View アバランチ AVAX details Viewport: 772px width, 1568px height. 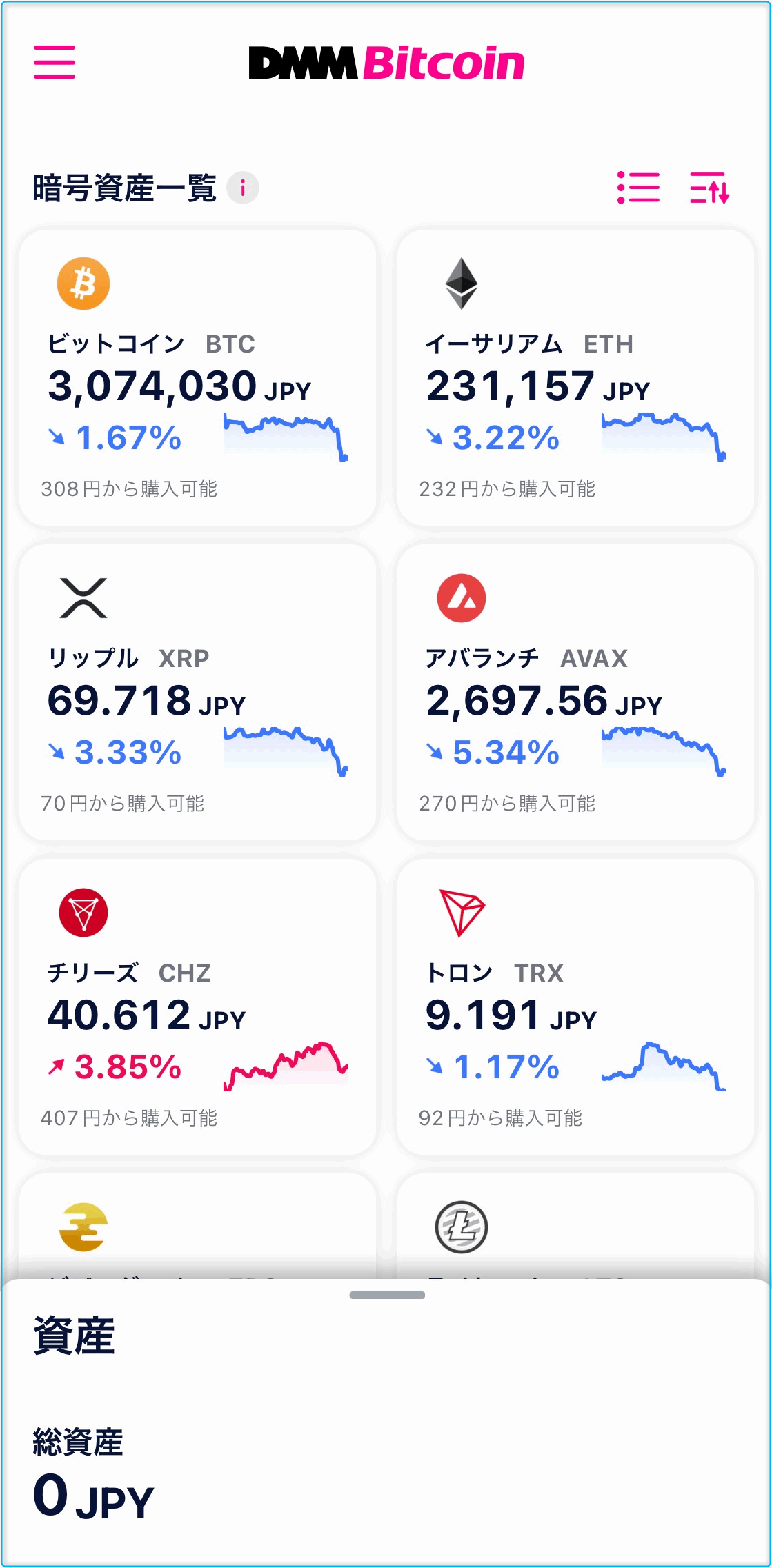pyautogui.click(x=575, y=693)
